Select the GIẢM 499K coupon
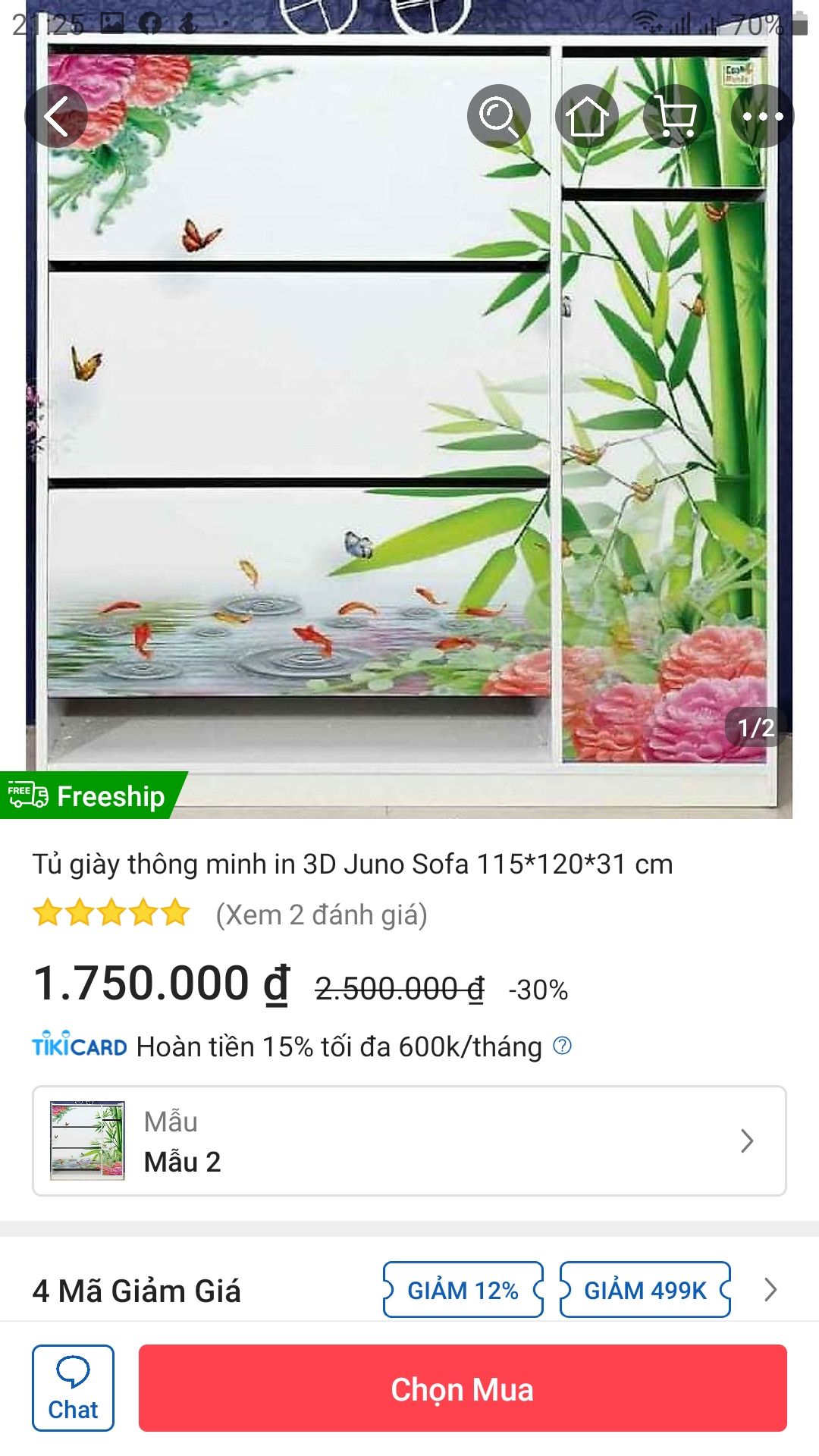The height and width of the screenshot is (1456, 819). click(x=645, y=1289)
